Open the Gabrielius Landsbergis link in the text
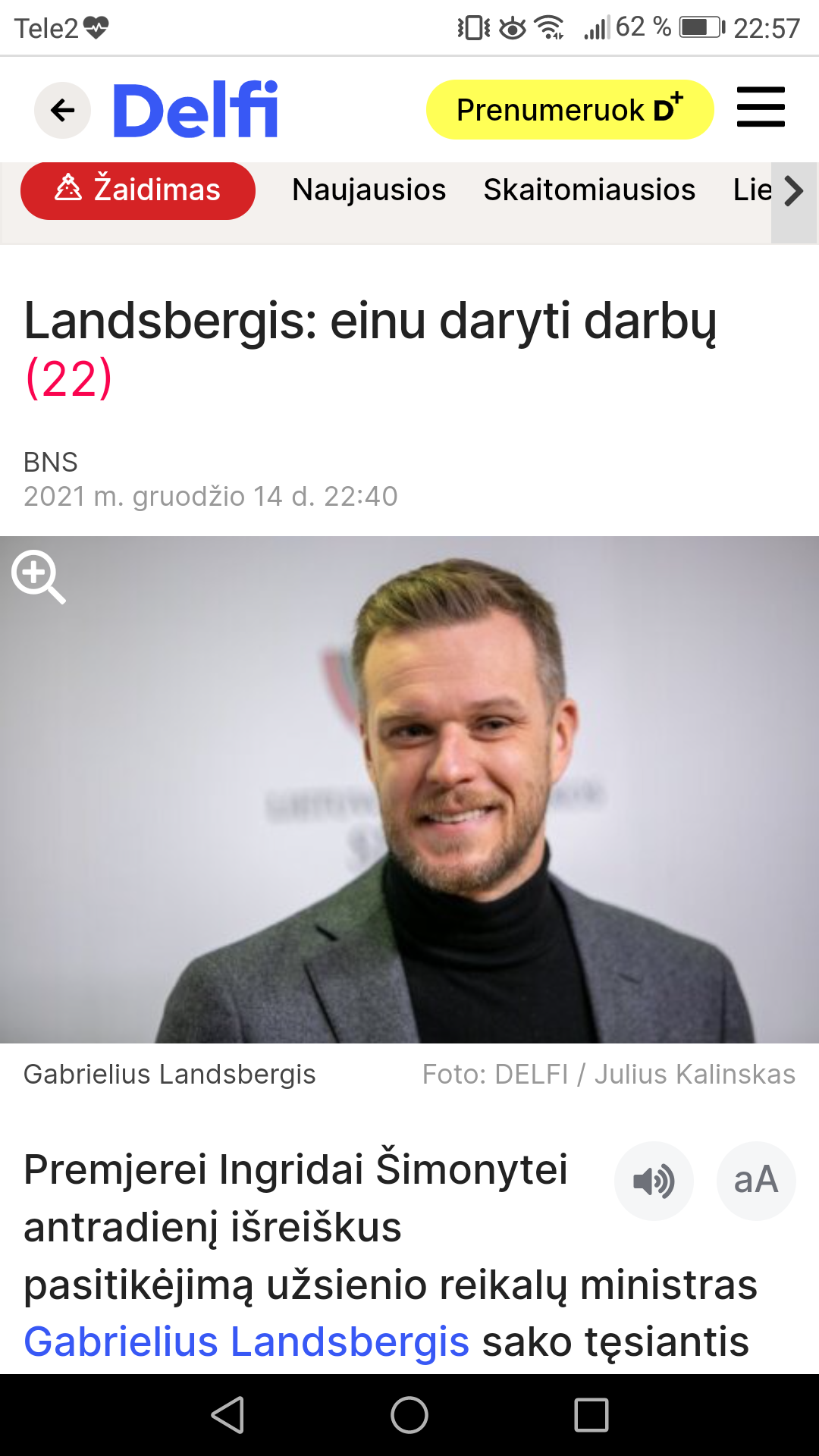Viewport: 819px width, 1456px height. tap(246, 1341)
